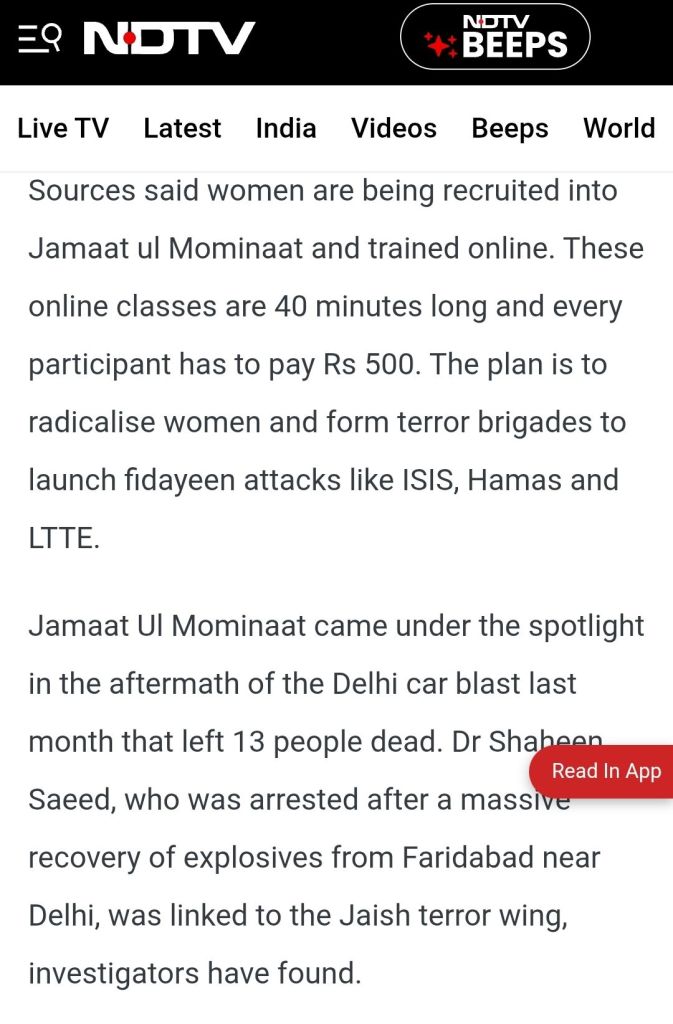Open NDTV Beeps button
The height and width of the screenshot is (1024, 673).
click(x=495, y=37)
